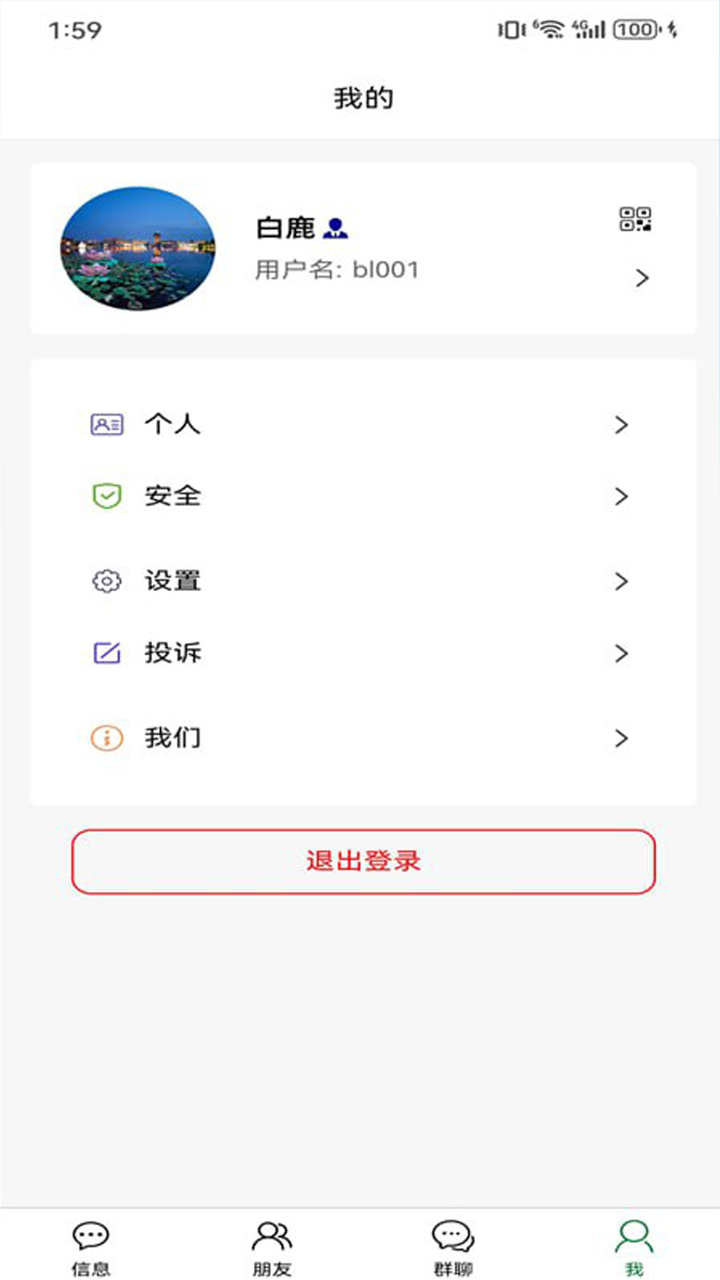The width and height of the screenshot is (720, 1280).
Task: Open the 安全 security settings entry
Action: point(300,495)
